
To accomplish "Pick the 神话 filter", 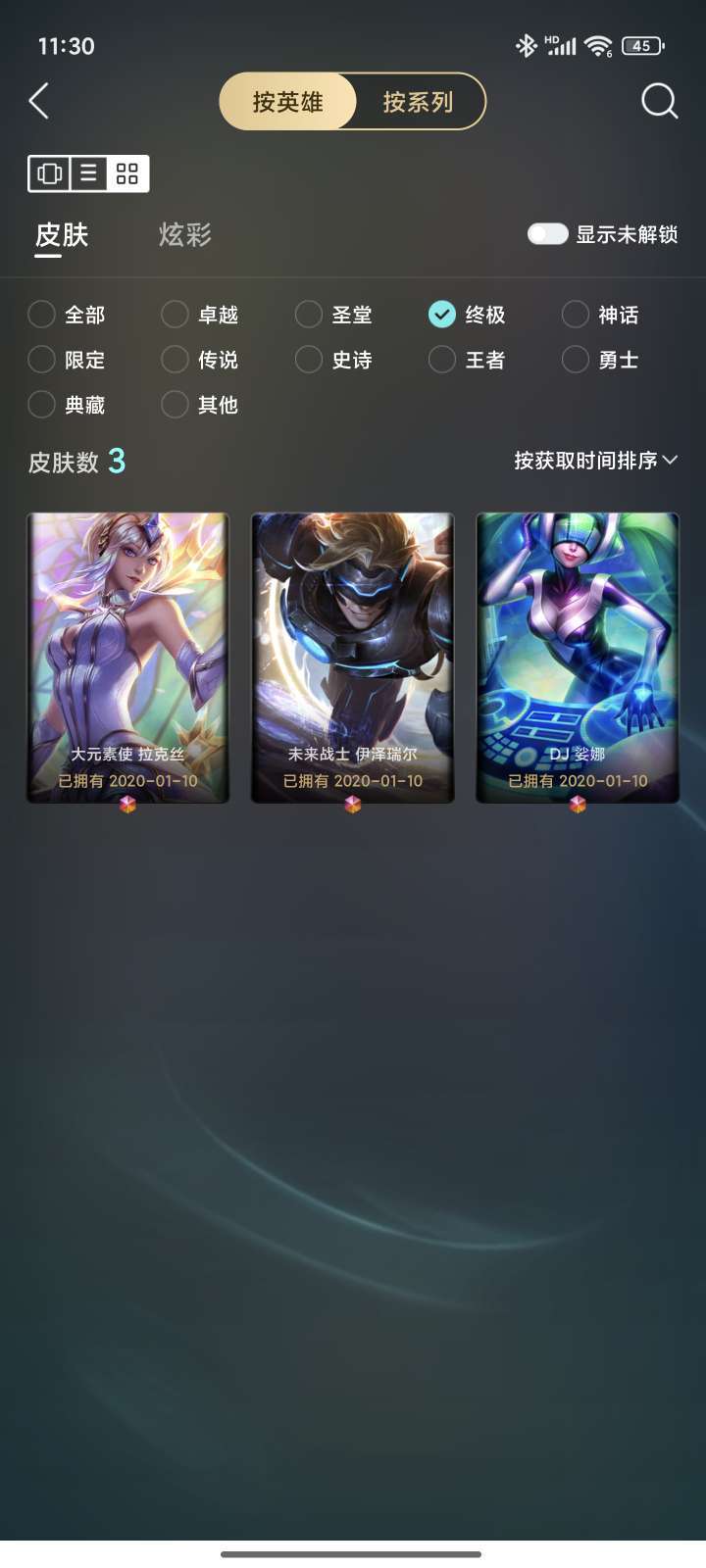I will tap(600, 315).
